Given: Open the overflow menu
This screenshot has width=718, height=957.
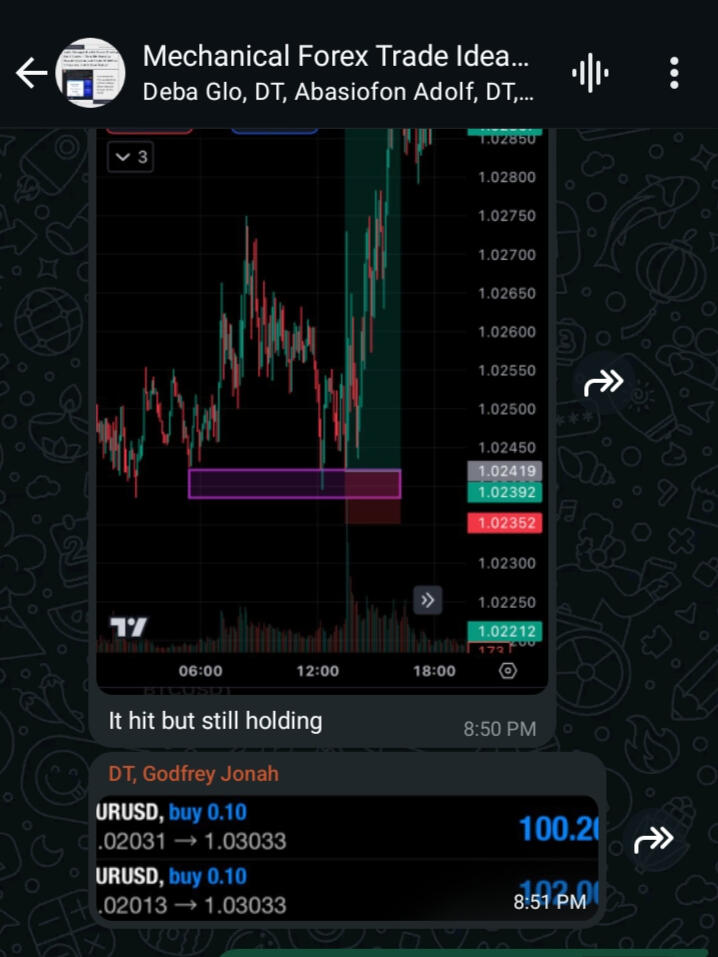Looking at the screenshot, I should [x=675, y=72].
